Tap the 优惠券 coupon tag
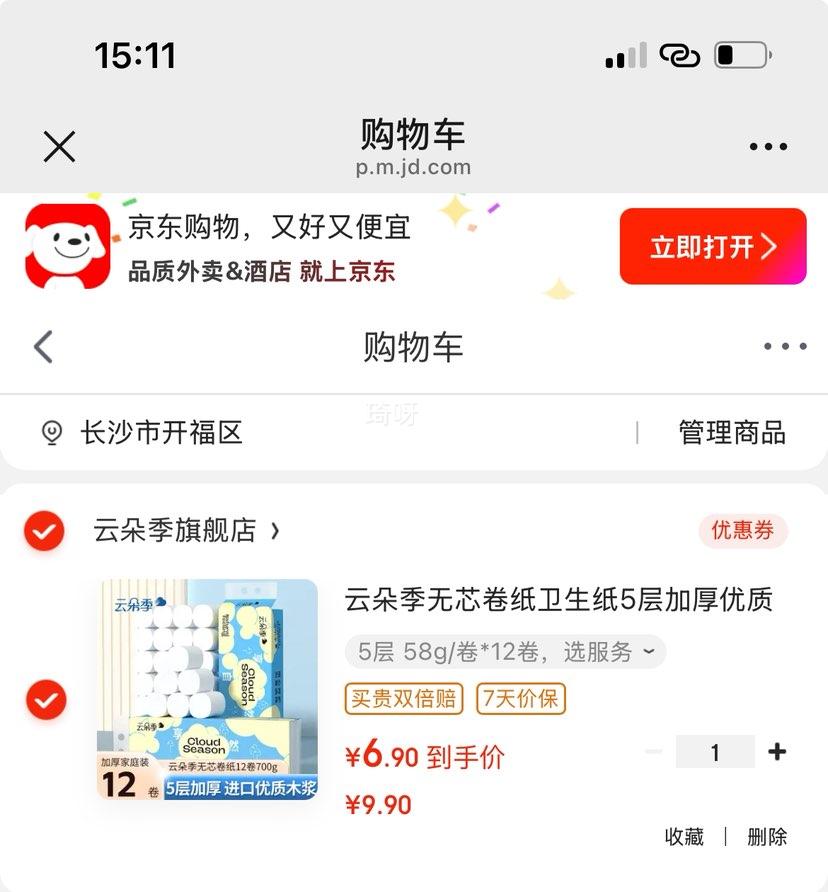Screen dimensions: 828x892 pos(742,530)
